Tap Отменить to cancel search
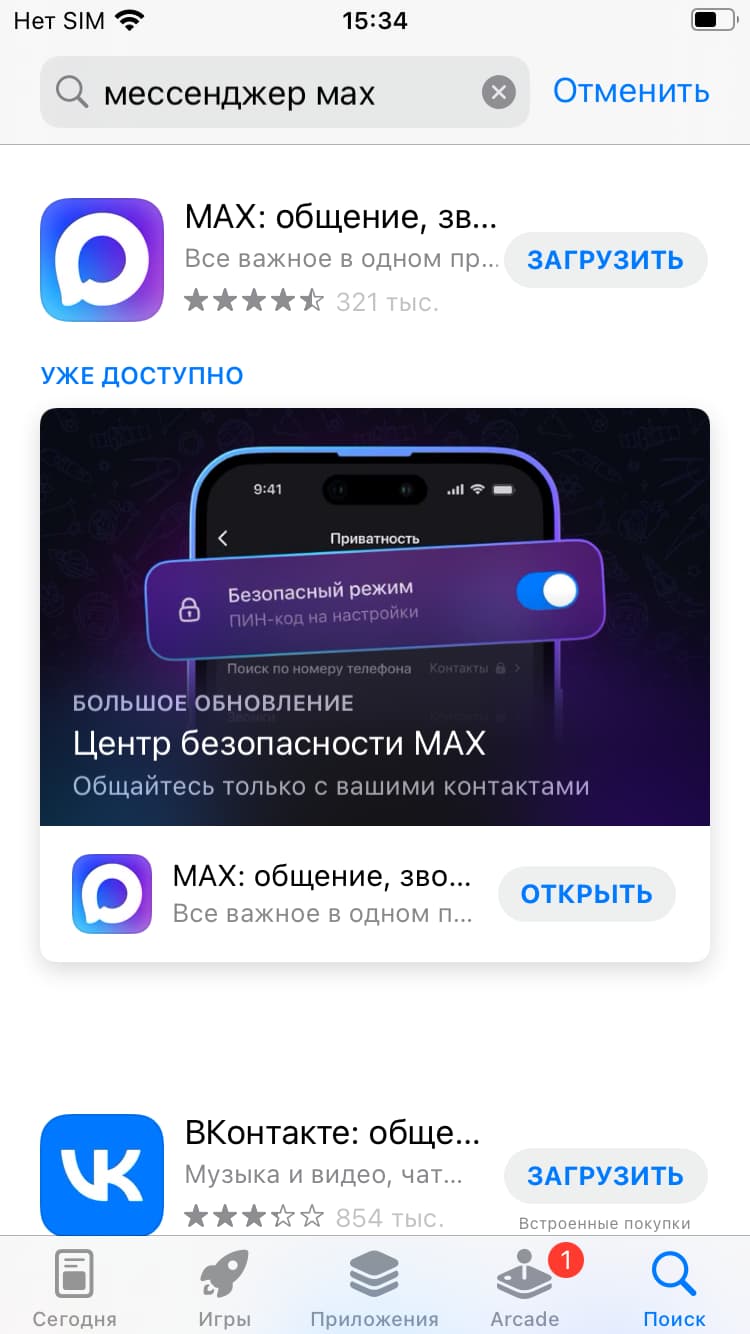The height and width of the screenshot is (1334, 750). tap(631, 91)
